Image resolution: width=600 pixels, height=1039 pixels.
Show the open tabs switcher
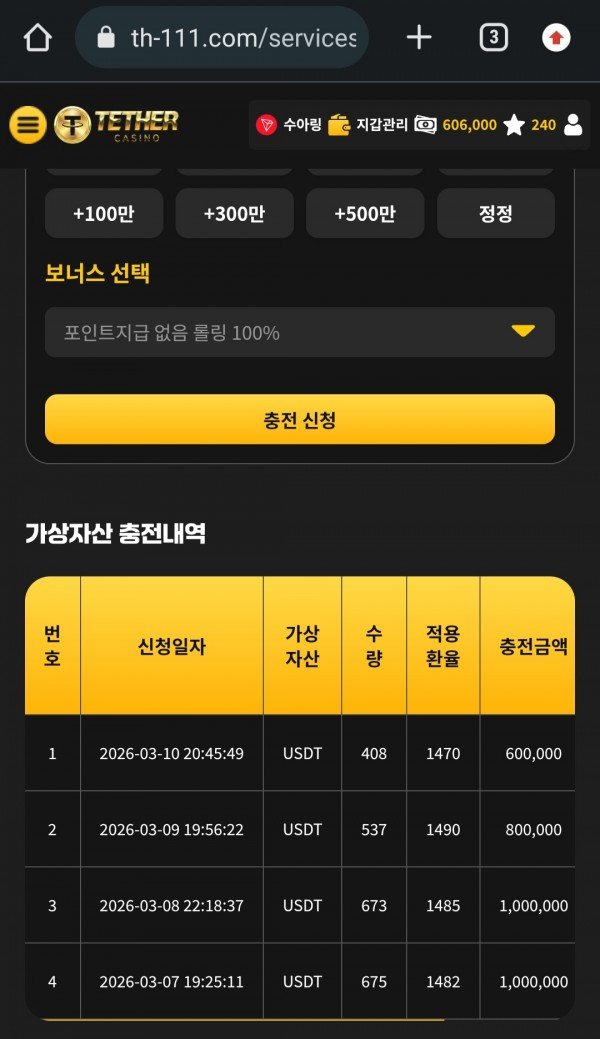[493, 38]
